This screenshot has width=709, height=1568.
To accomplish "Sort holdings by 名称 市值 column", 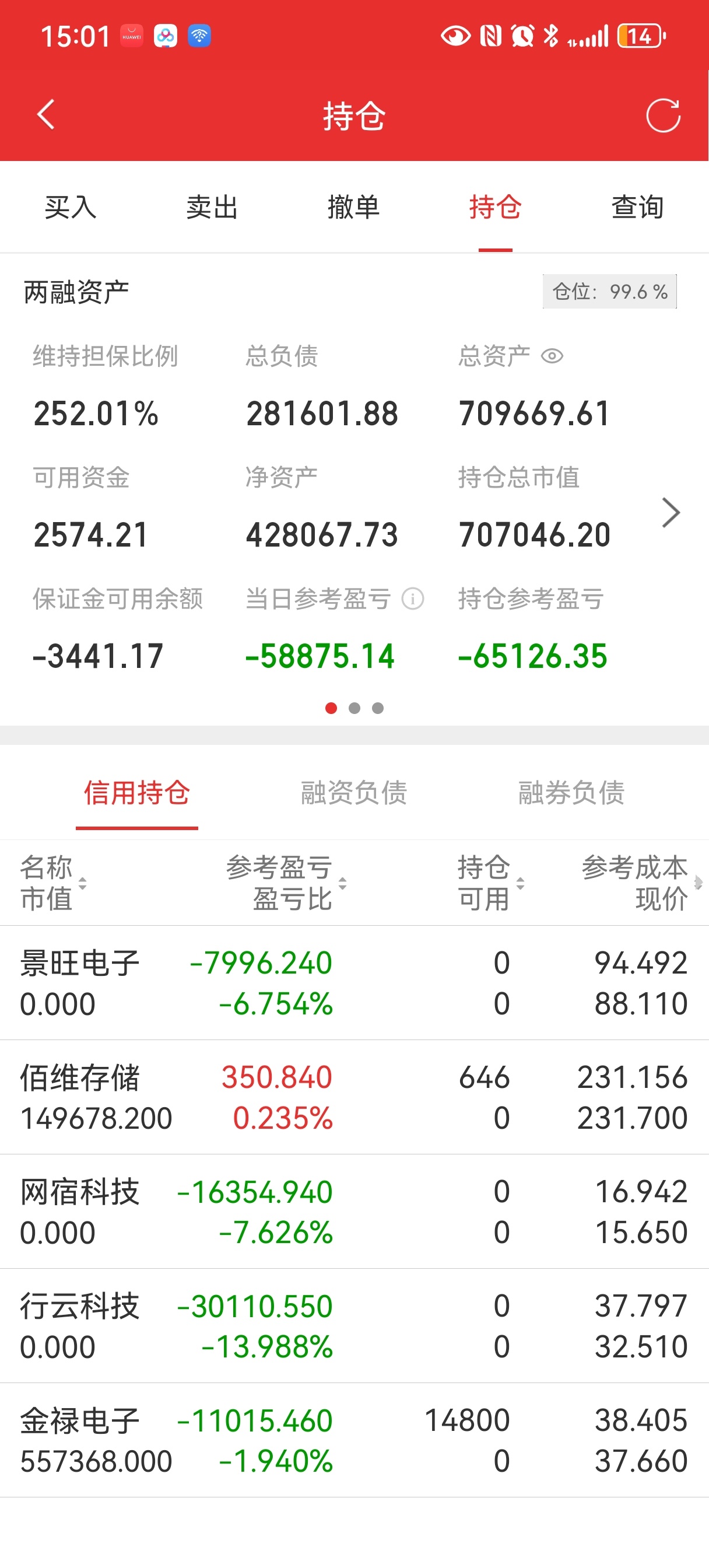I will coord(54,883).
